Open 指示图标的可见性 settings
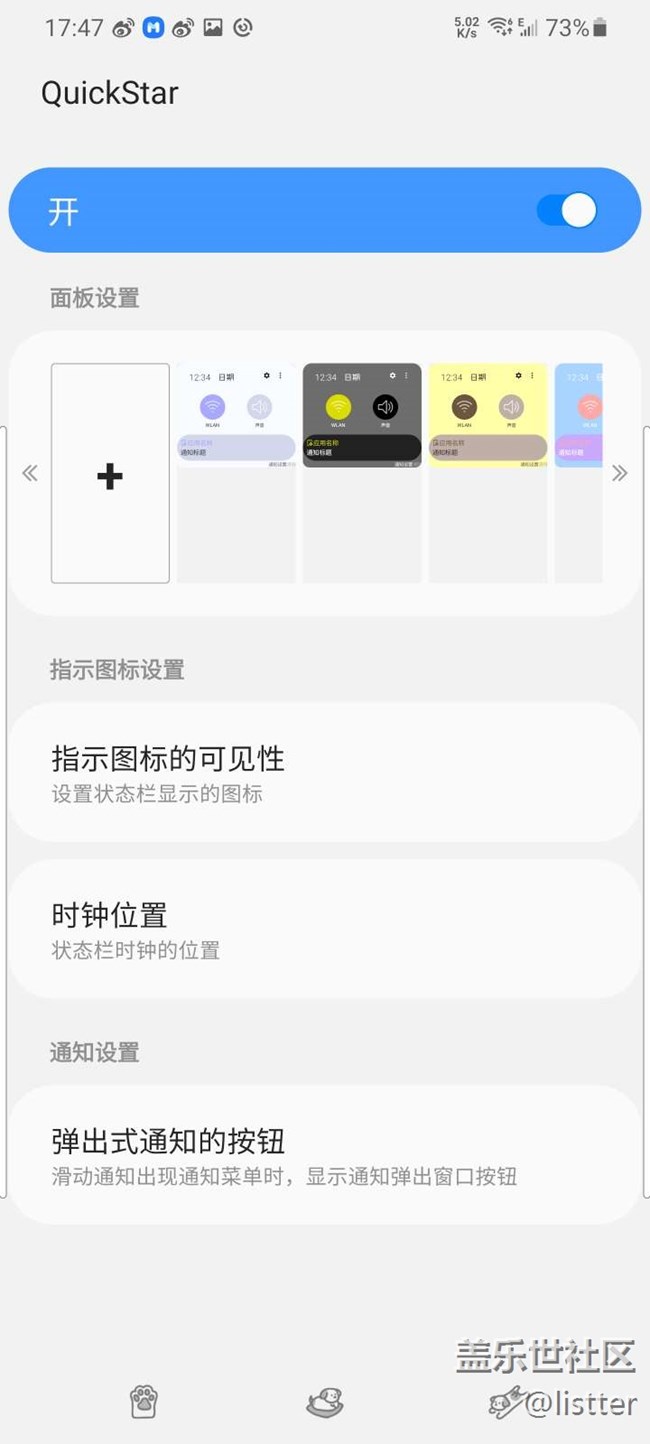650x1444 pixels. click(x=325, y=773)
